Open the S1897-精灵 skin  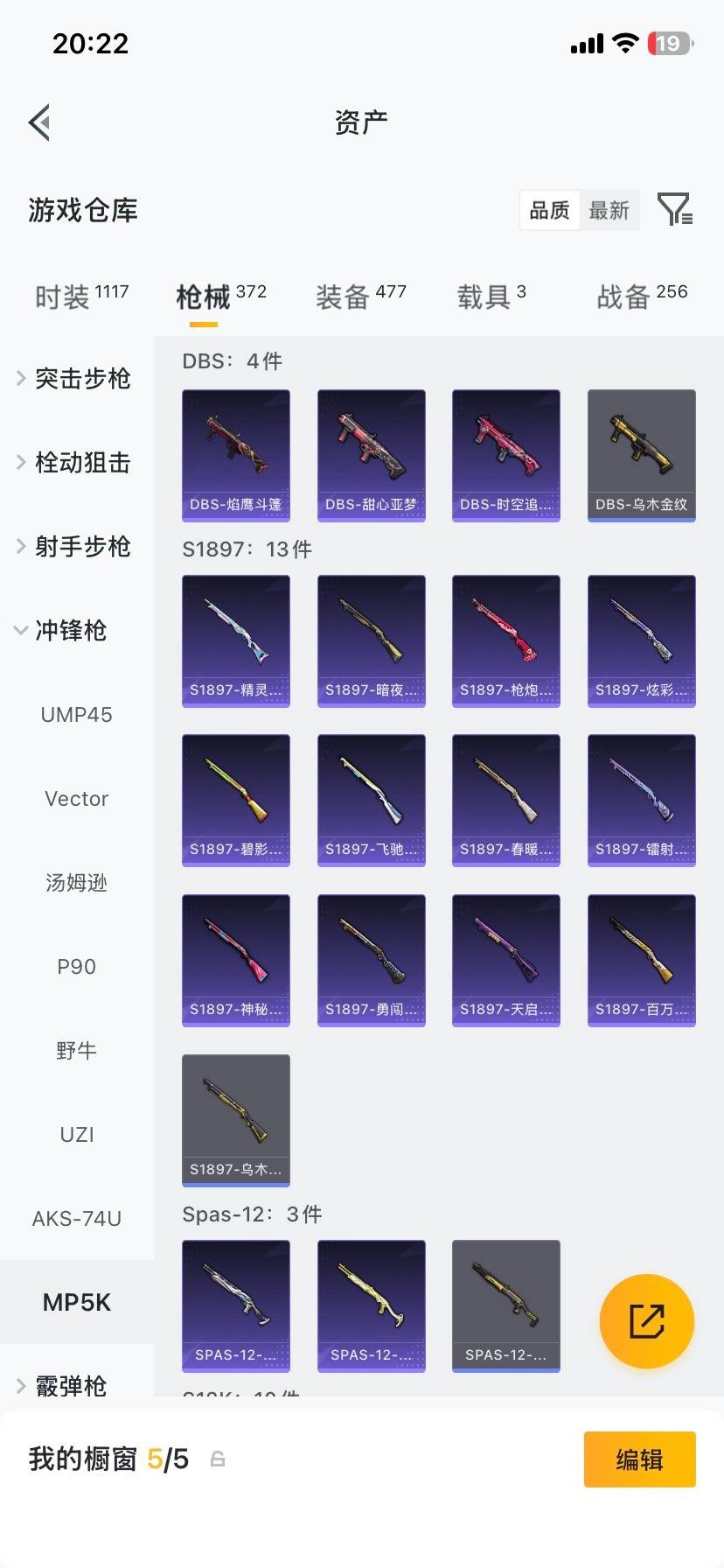[235, 639]
